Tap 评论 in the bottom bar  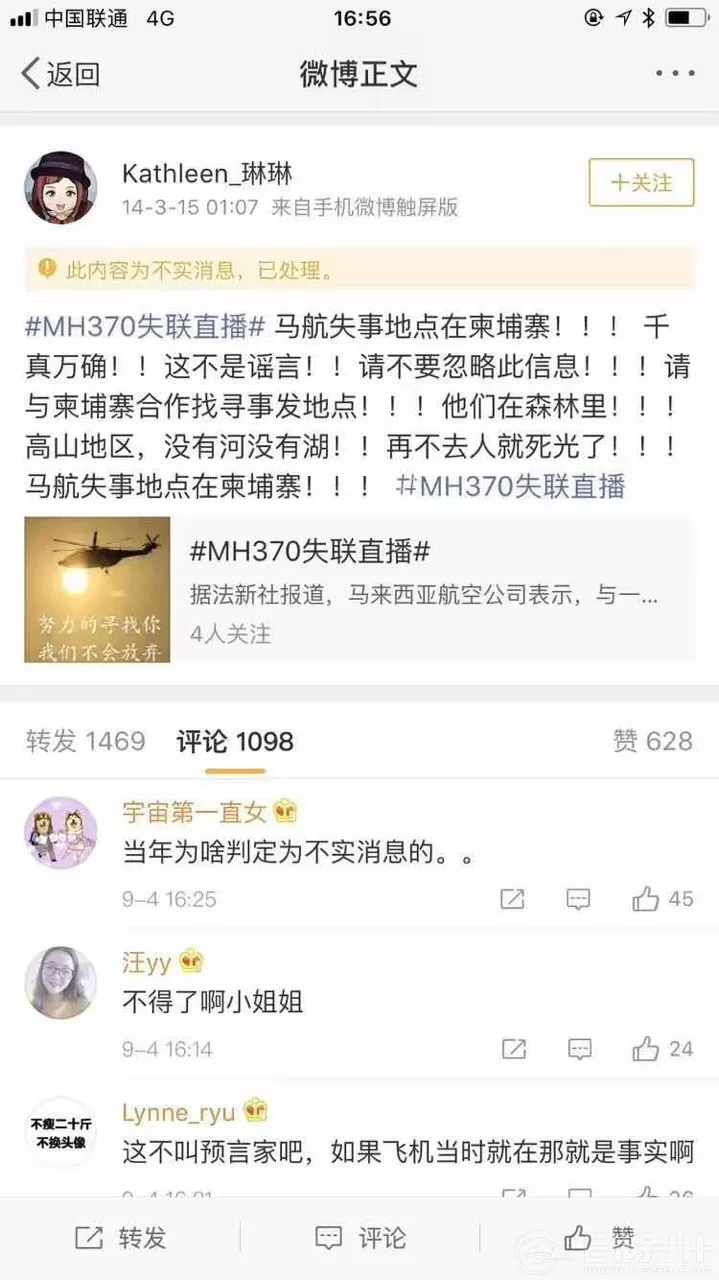click(x=360, y=1238)
